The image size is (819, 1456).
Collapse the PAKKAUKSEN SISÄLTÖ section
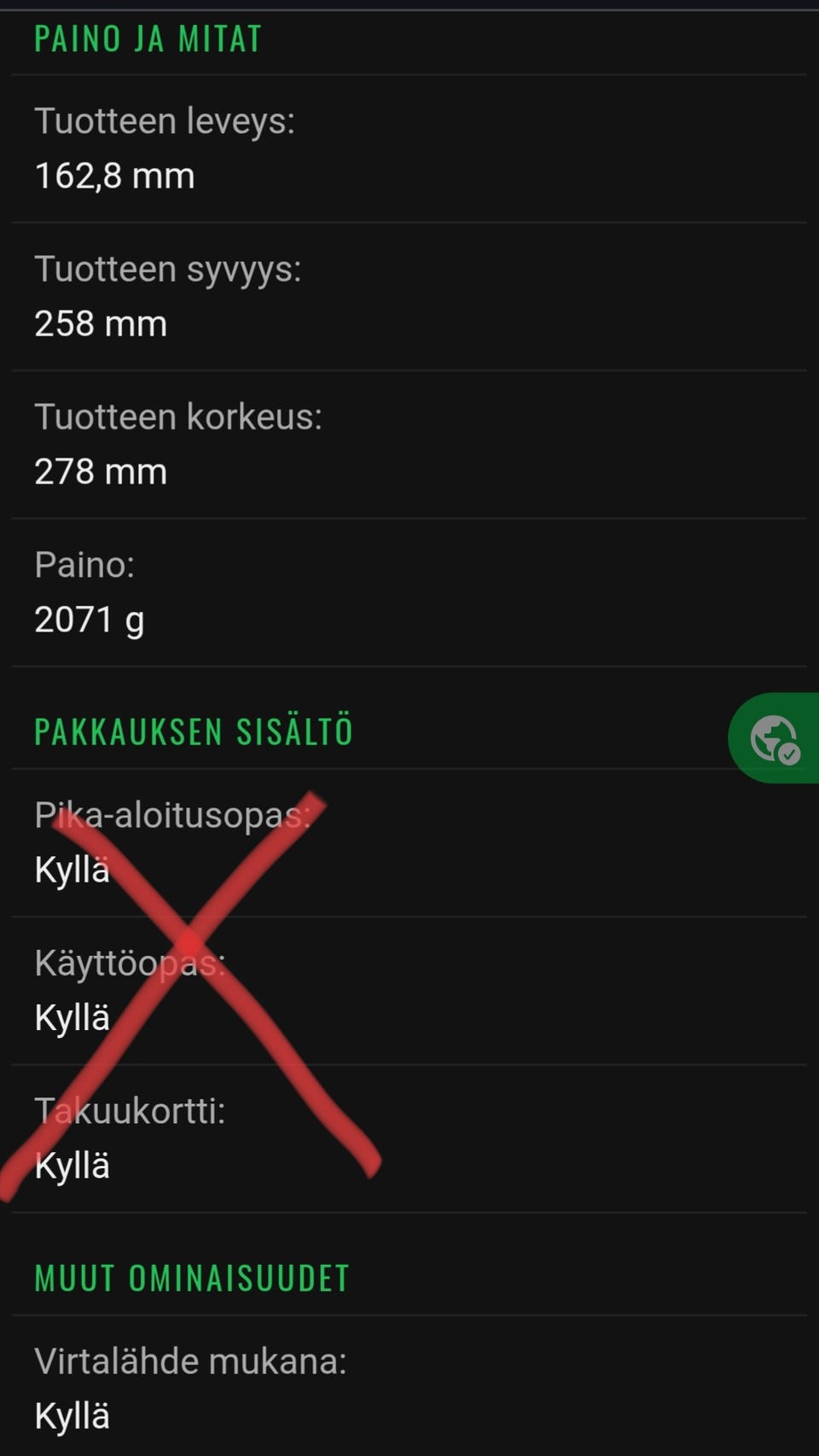click(x=192, y=731)
